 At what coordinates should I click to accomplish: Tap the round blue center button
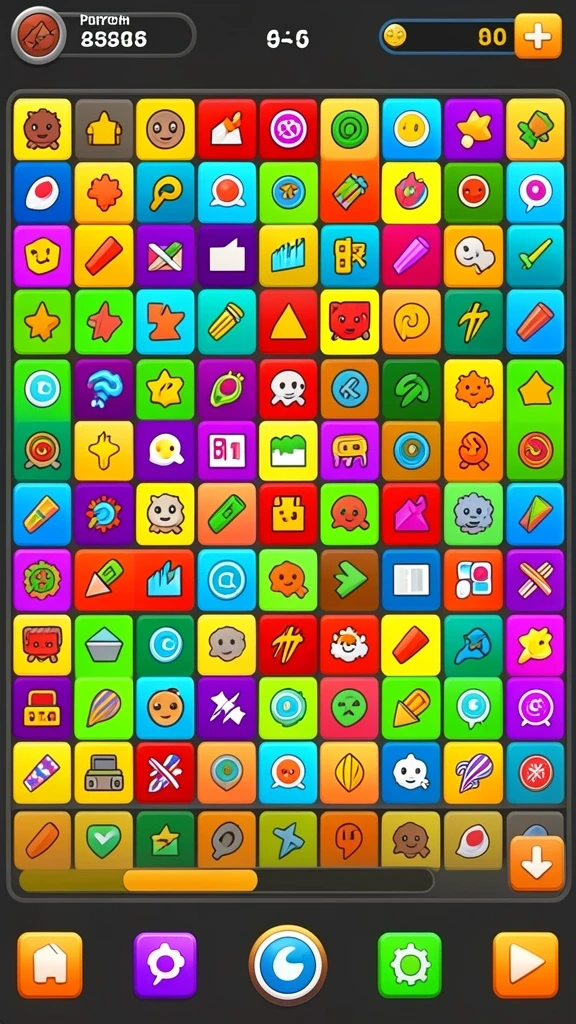pyautogui.click(x=288, y=965)
